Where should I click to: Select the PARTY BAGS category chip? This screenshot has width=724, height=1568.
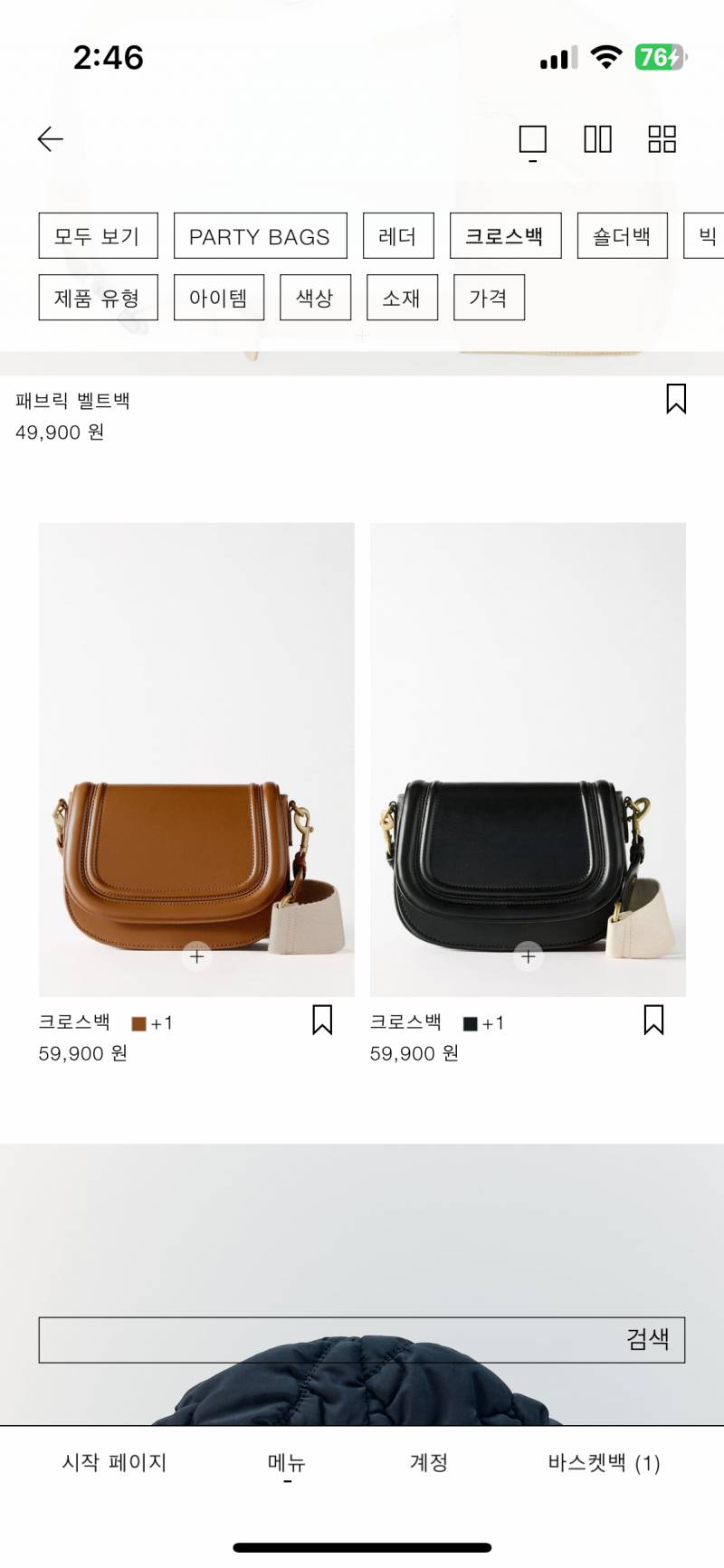click(x=260, y=236)
